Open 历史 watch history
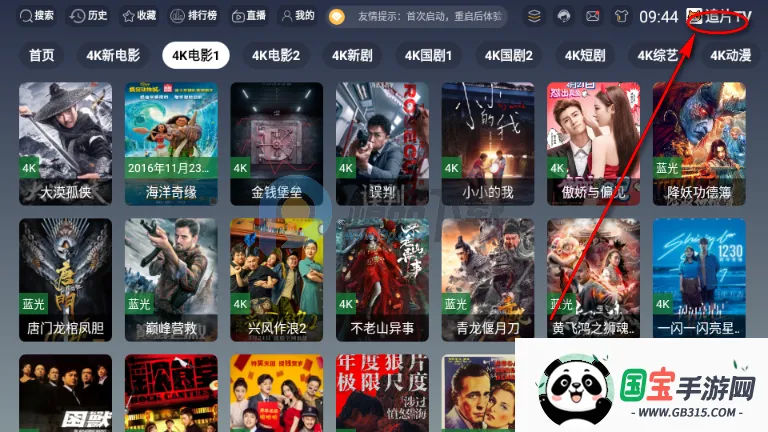768x432 pixels. point(89,16)
